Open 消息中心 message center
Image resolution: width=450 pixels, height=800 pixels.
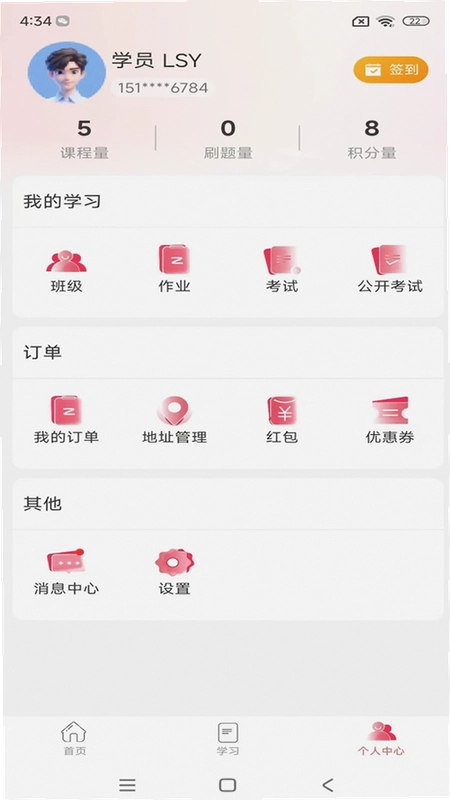click(x=66, y=572)
